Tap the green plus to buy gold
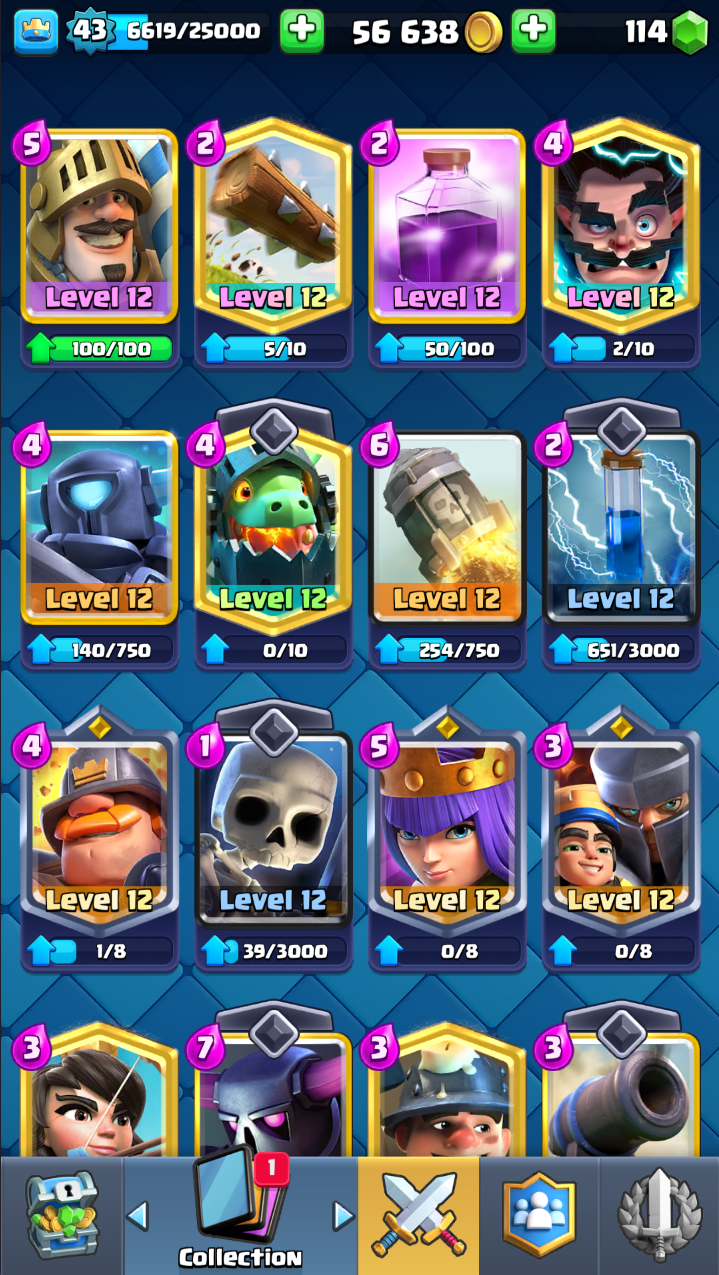 click(533, 31)
